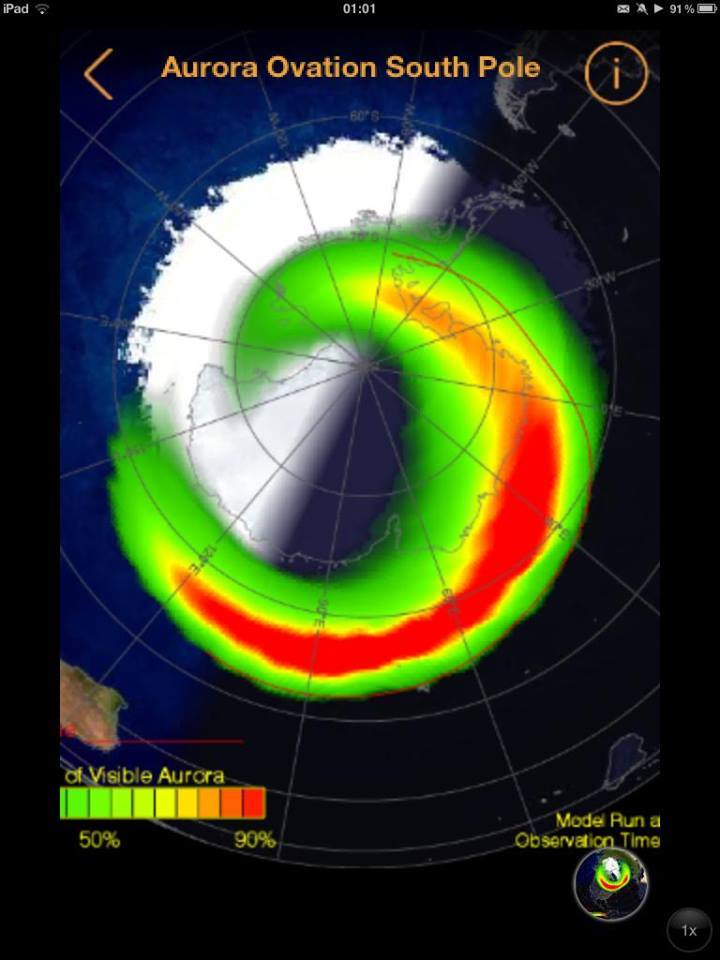Go back using the orange arrow
Viewport: 720px width, 960px height.
pos(98,74)
